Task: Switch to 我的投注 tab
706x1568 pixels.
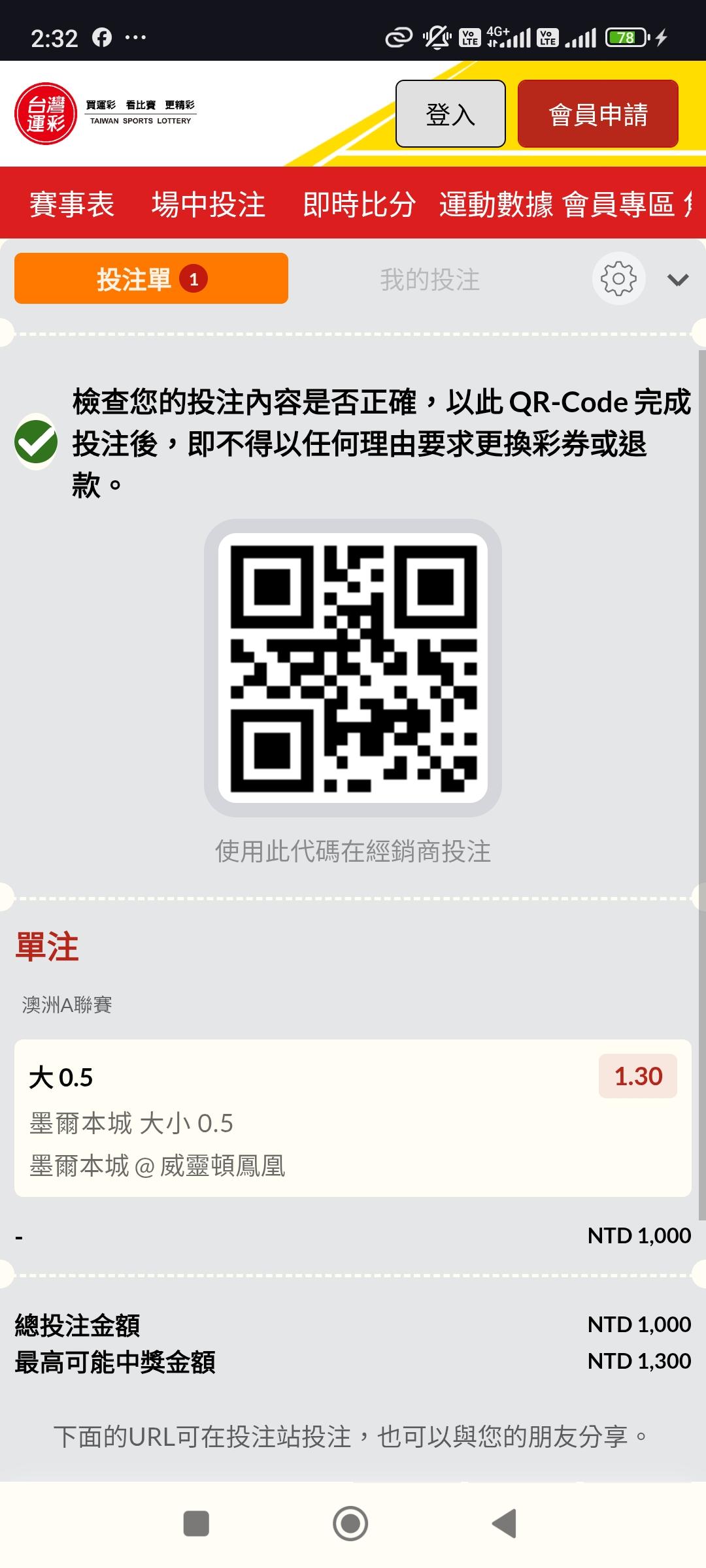Action: [429, 280]
